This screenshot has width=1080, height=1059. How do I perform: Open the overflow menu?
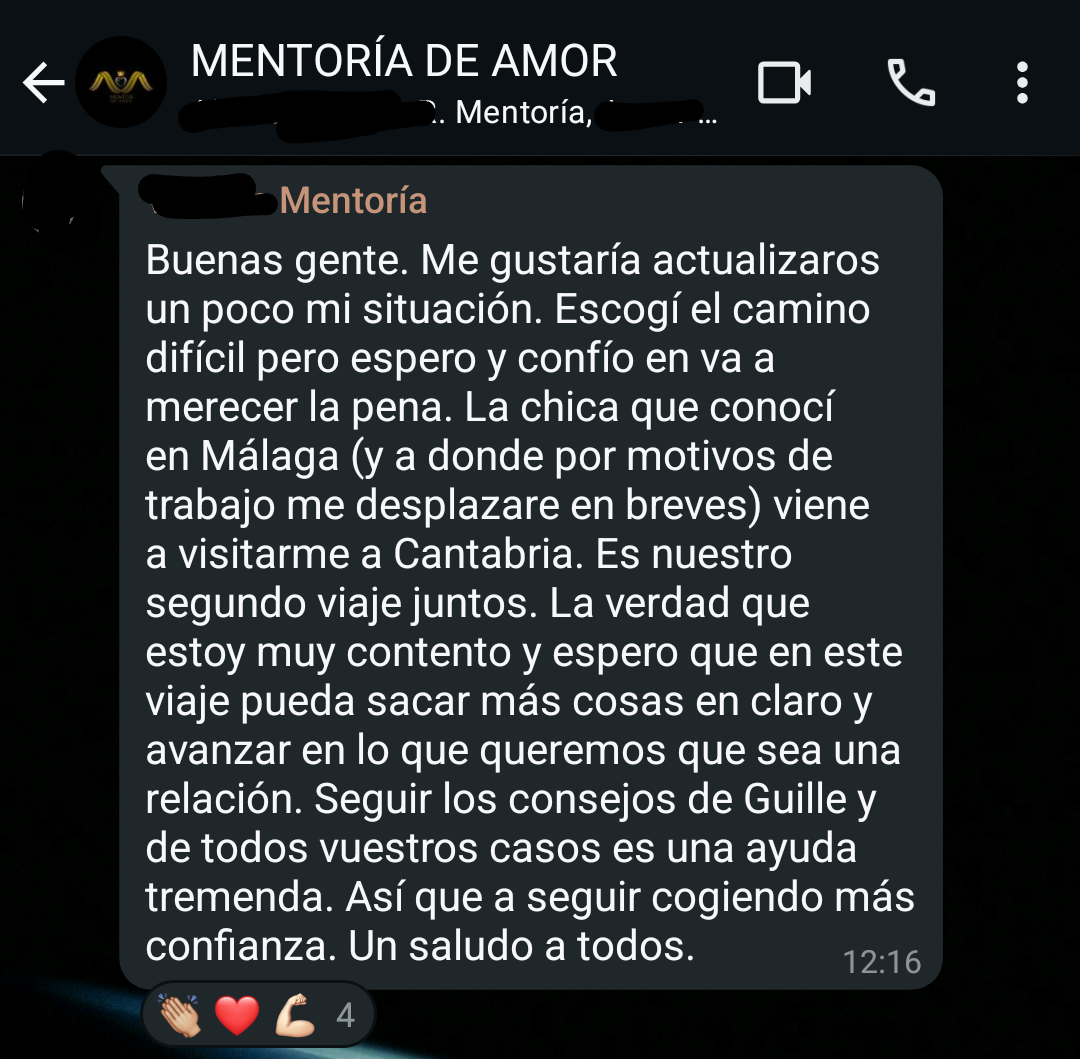coord(1021,83)
